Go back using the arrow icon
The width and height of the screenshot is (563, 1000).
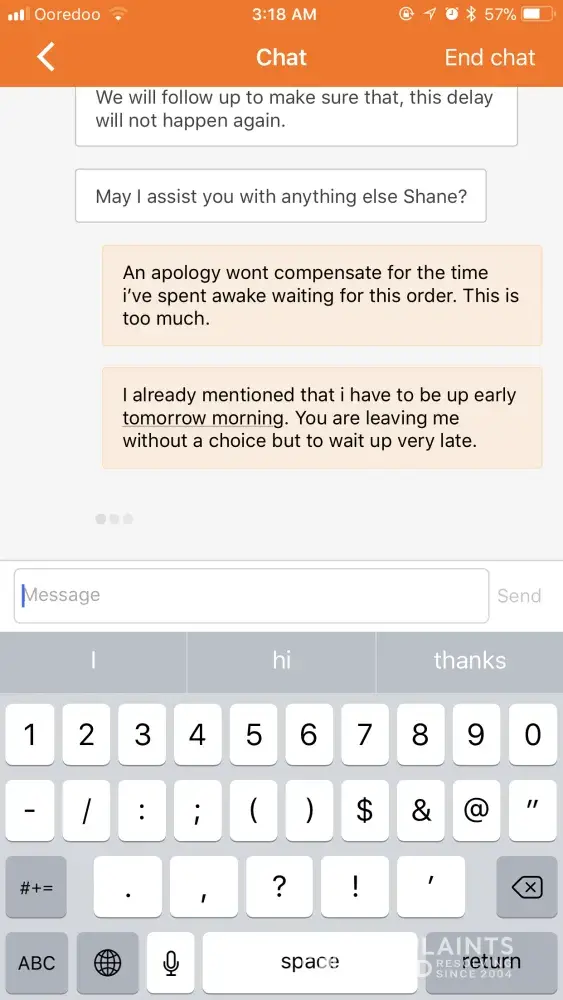(46, 57)
